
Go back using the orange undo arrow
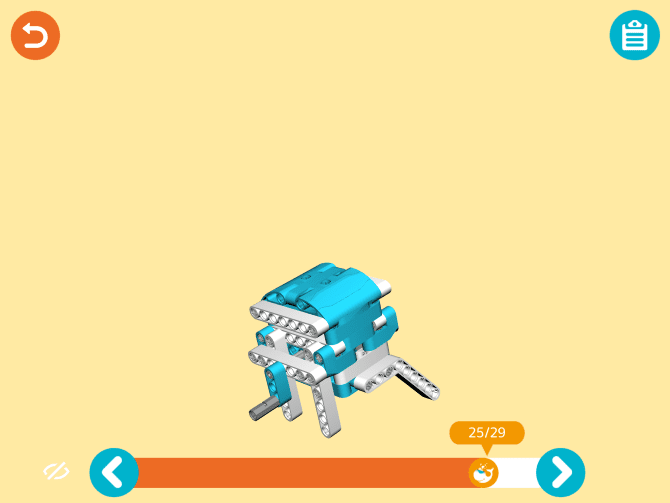[35, 36]
